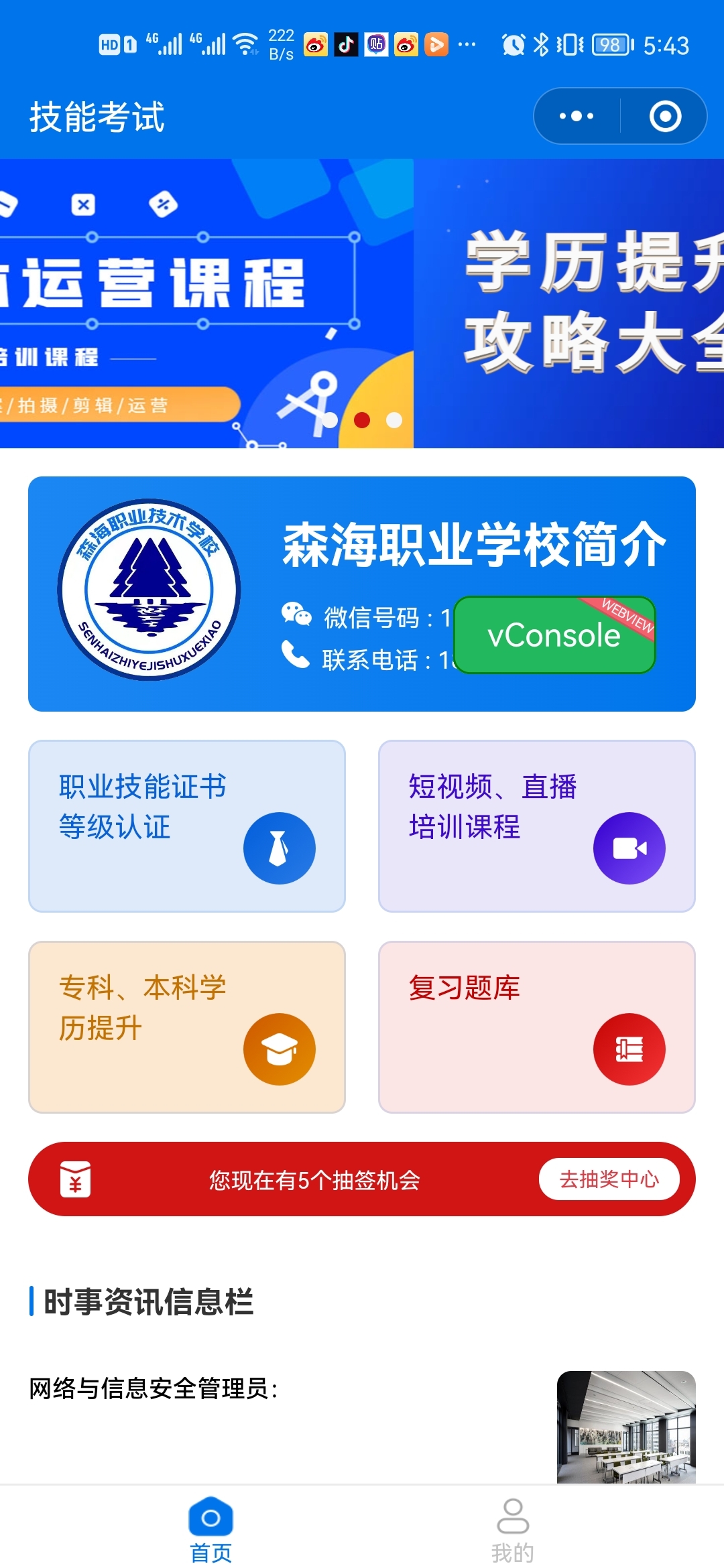724x1568 pixels.
Task: Open the 学历提升攻略大全 banner
Action: 570,302
